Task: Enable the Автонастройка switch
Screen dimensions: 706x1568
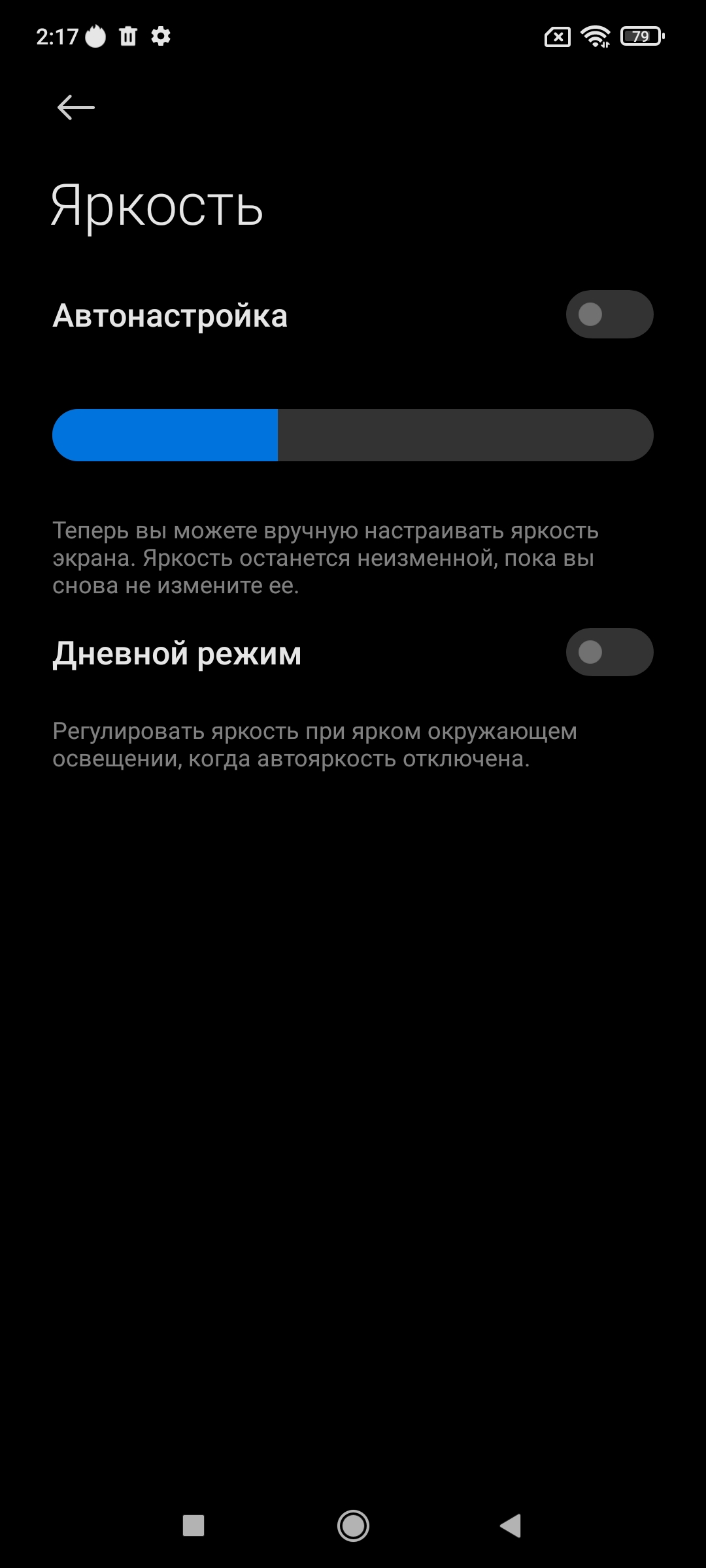Action: pos(609,315)
